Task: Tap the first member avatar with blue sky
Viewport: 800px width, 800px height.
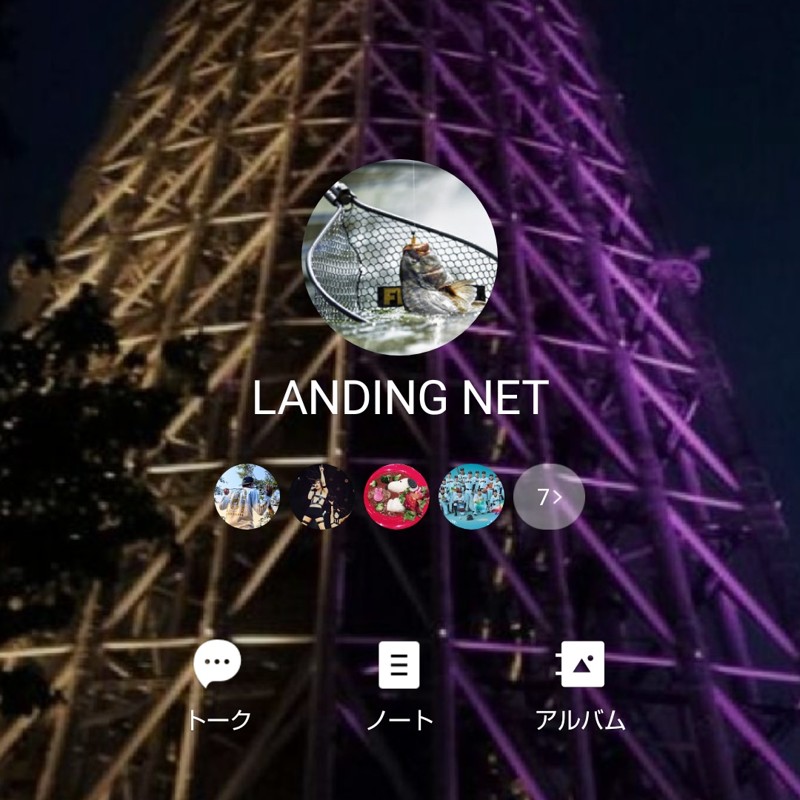Action: pyautogui.click(x=247, y=496)
